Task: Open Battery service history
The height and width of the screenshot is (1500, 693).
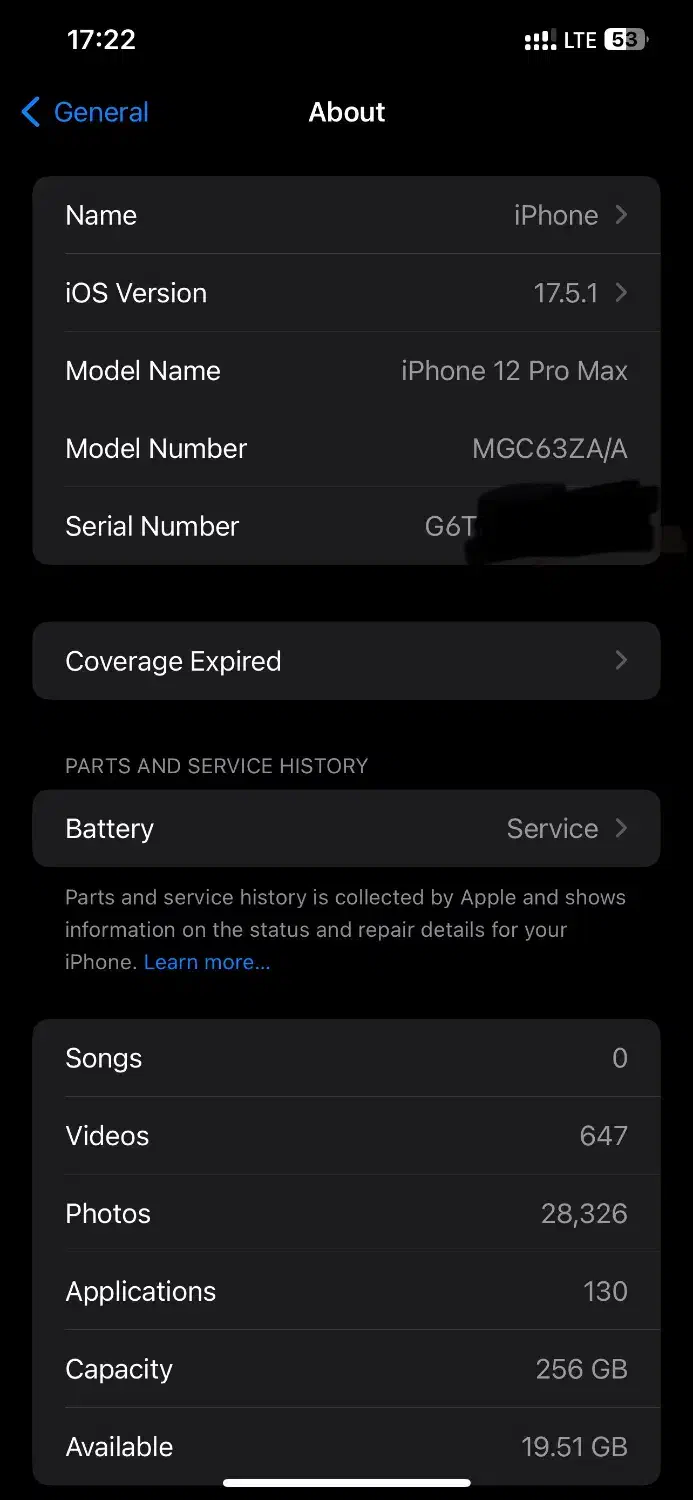Action: point(346,829)
